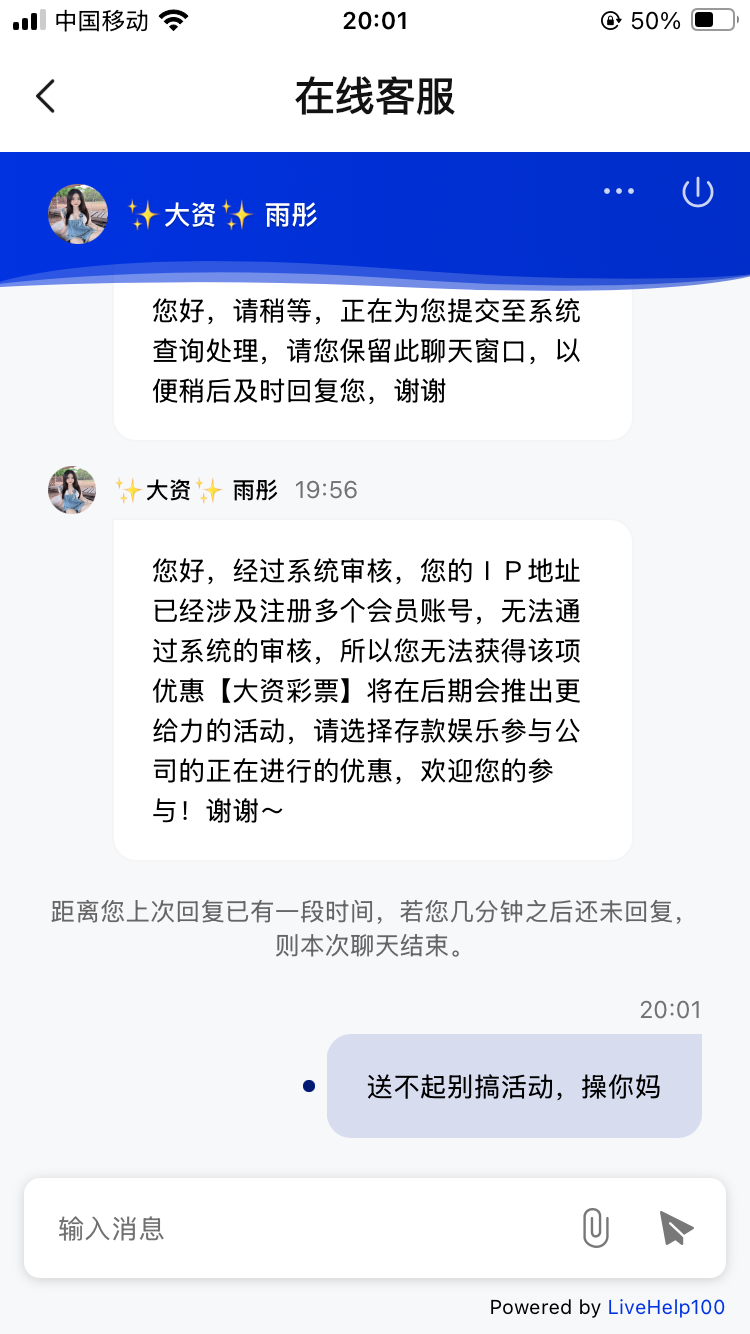Viewport: 750px width, 1334px height.
Task: View agent 雨彤's avatar in header
Action: [78, 214]
